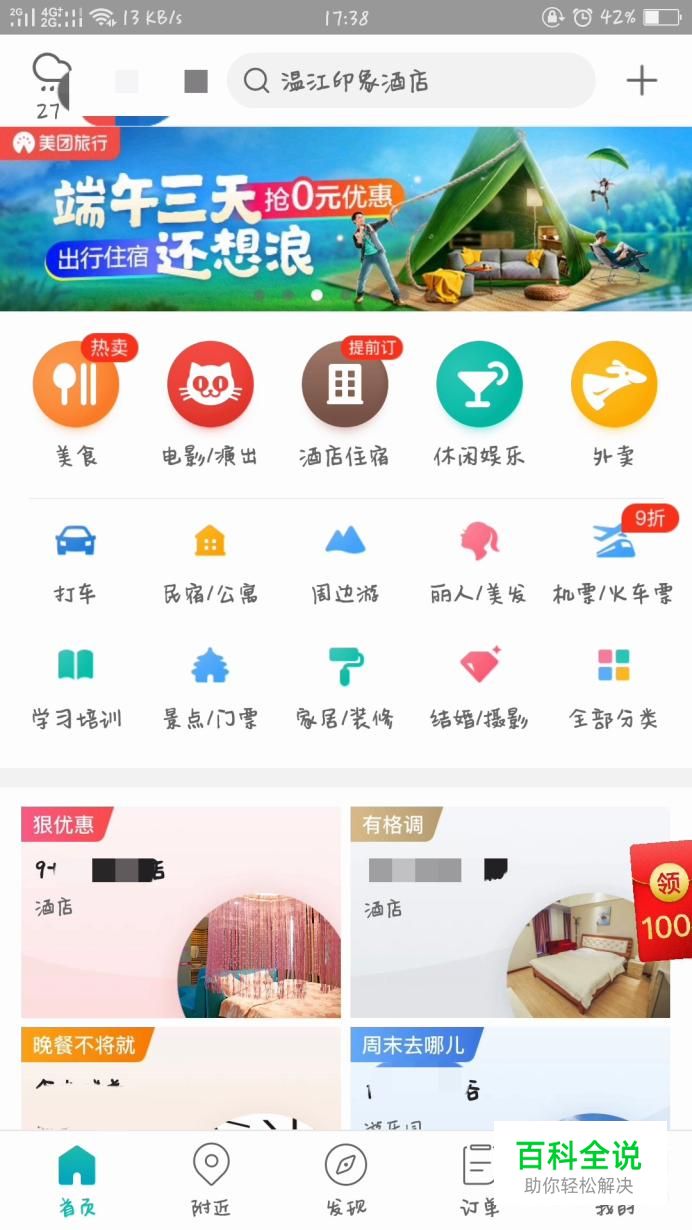Open the 狠优惠 hotel card
The width and height of the screenshot is (692, 1230).
coord(181,912)
